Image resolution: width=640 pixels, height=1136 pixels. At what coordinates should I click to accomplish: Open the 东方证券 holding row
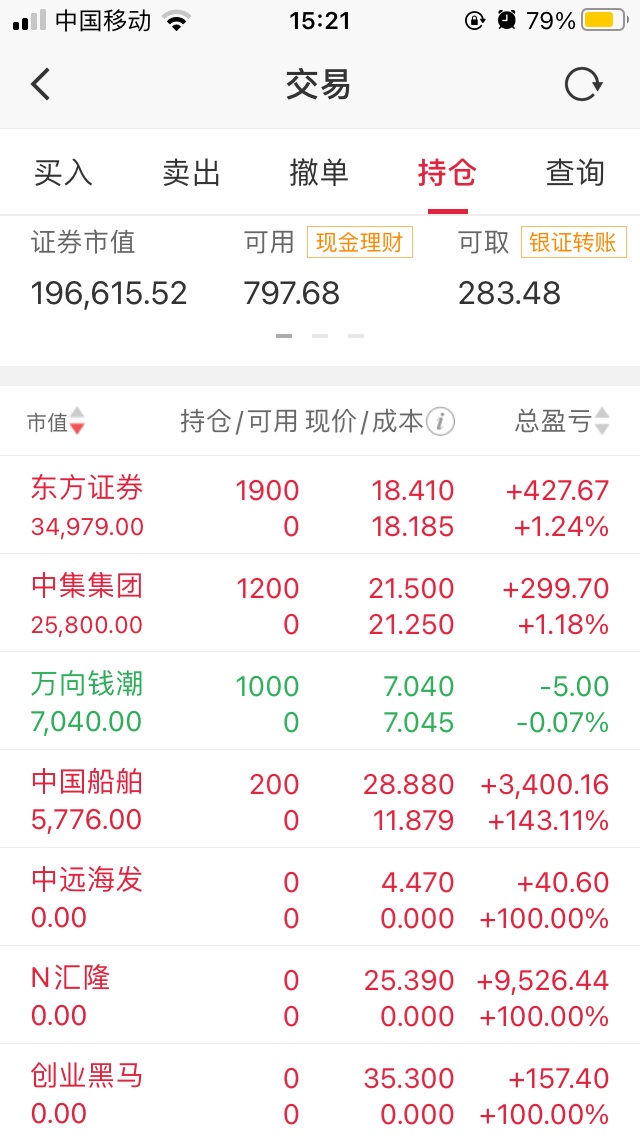(320, 505)
